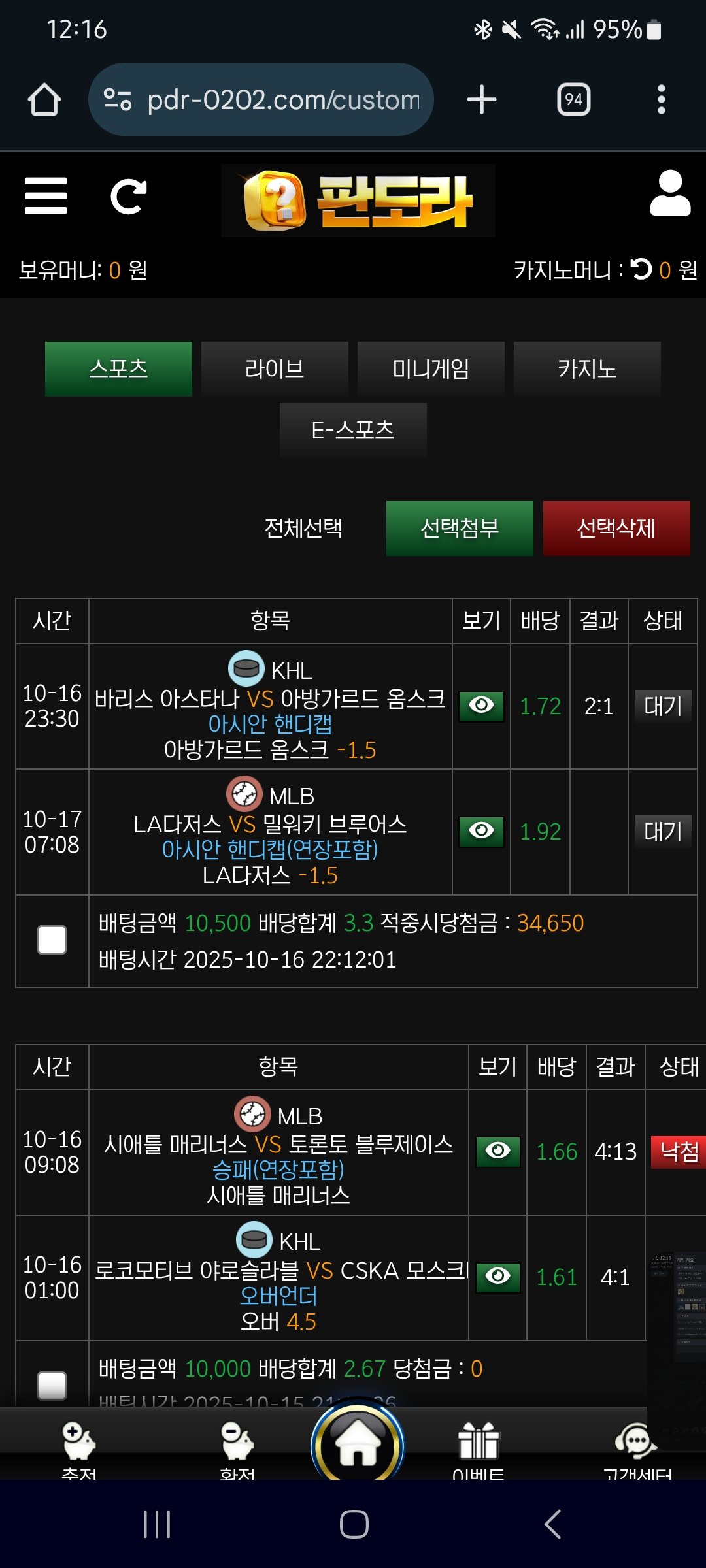Delete selected bets with 선택삭제

(616, 528)
